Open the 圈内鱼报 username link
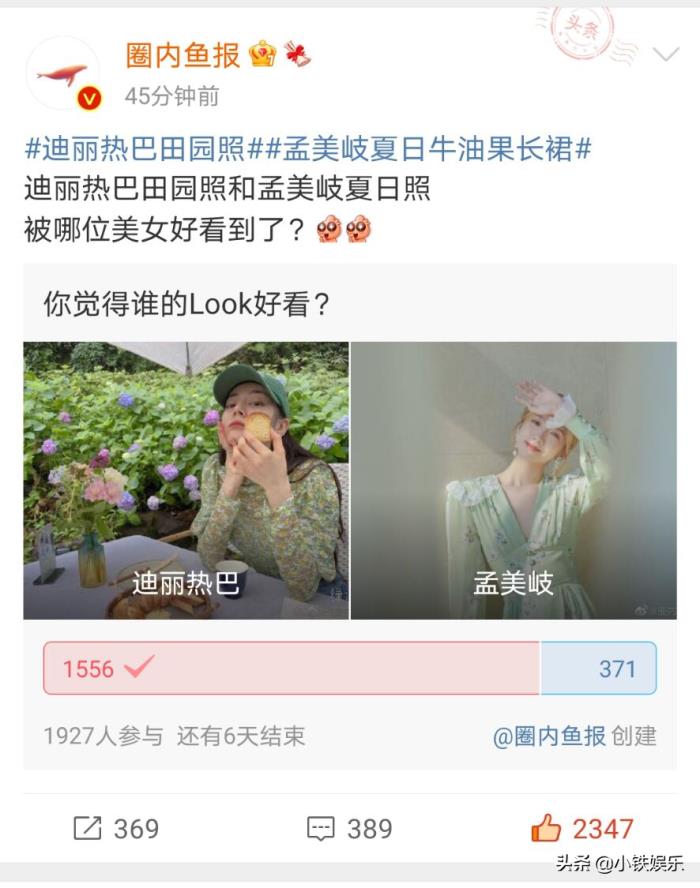 tap(183, 55)
